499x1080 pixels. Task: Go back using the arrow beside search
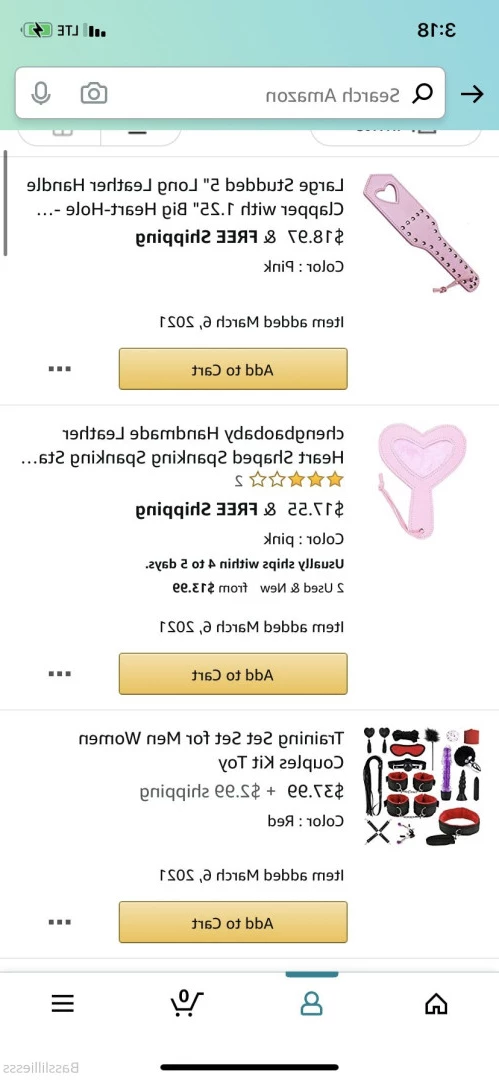coord(472,94)
